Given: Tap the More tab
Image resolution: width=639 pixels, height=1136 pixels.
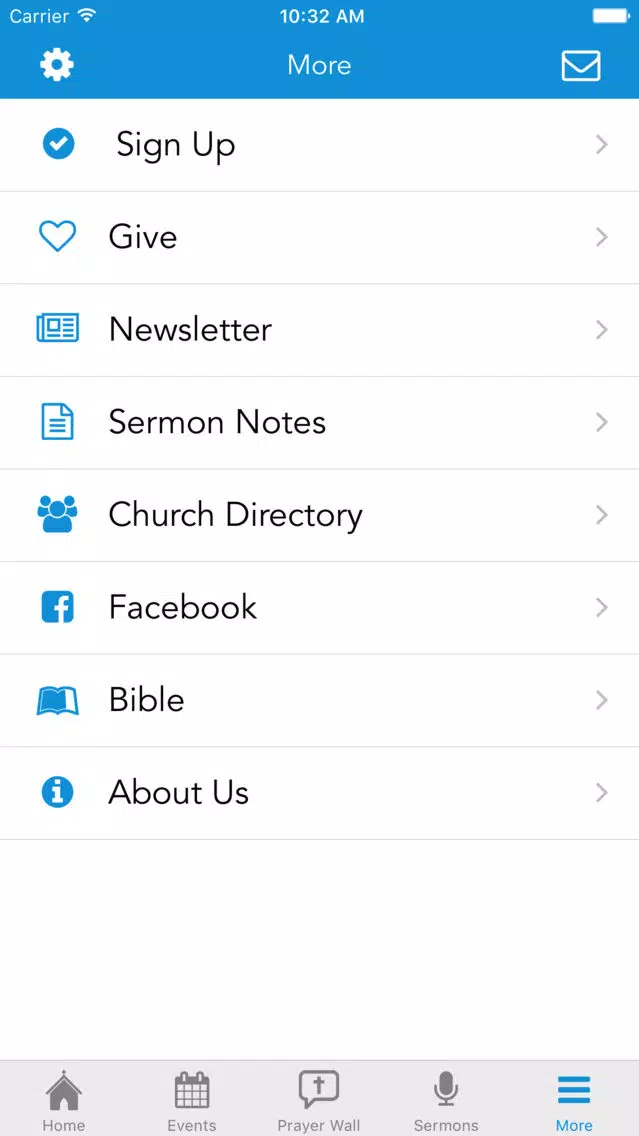Looking at the screenshot, I should click(x=575, y=1100).
